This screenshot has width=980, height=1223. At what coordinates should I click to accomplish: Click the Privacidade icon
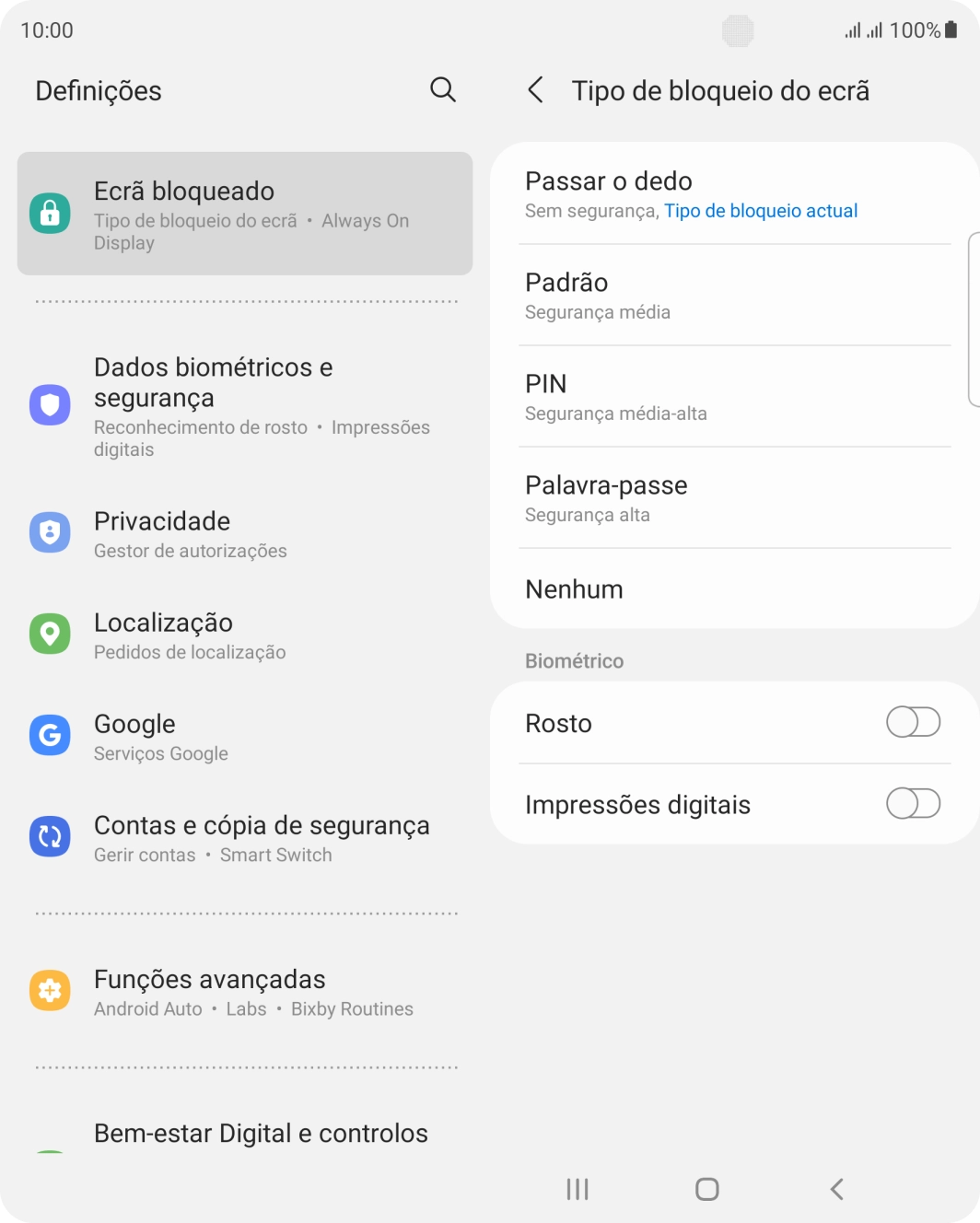tap(51, 532)
